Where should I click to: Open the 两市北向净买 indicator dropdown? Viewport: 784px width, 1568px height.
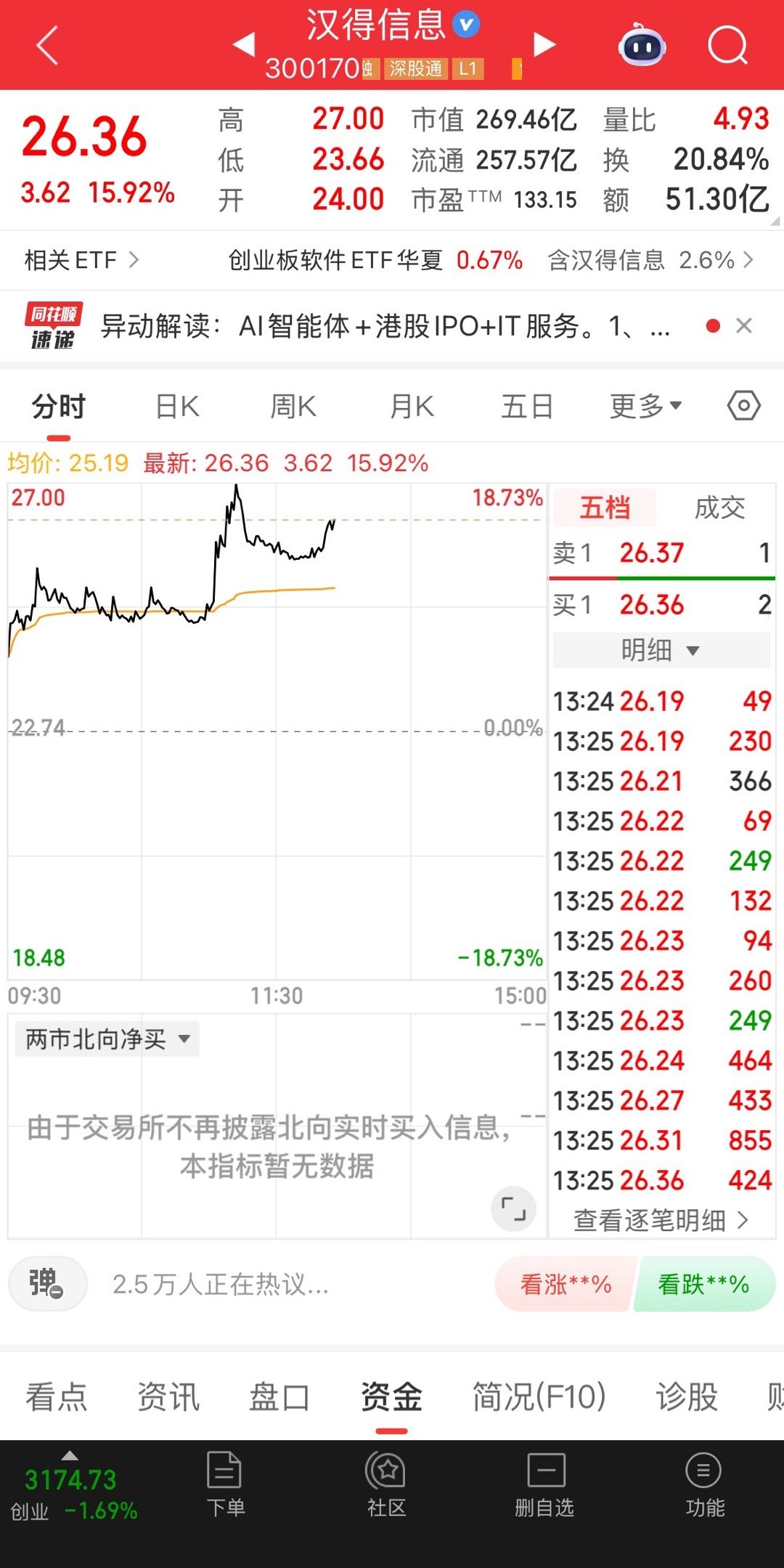point(106,1039)
